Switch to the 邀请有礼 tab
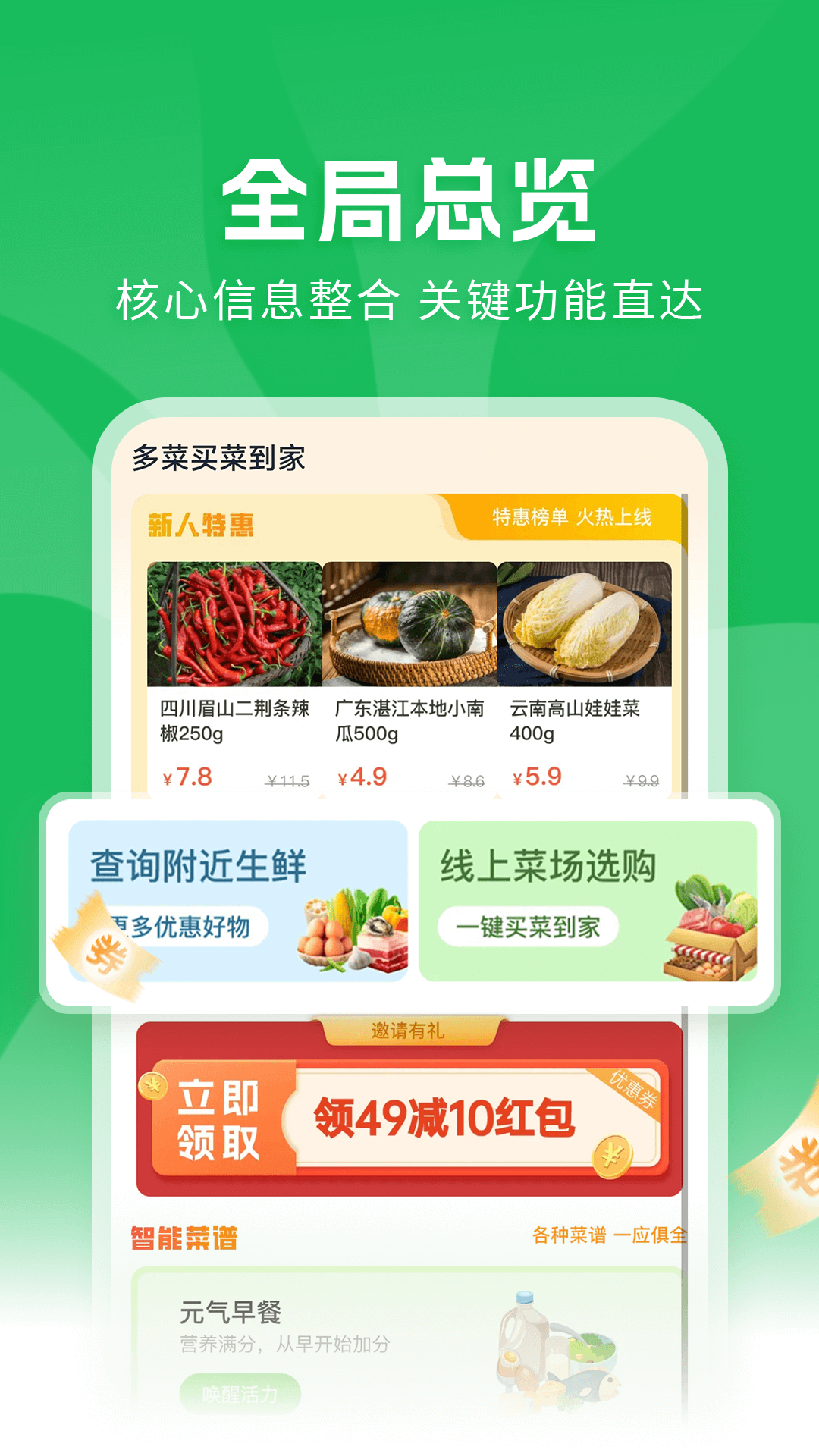The width and height of the screenshot is (819, 1456). point(409,1030)
